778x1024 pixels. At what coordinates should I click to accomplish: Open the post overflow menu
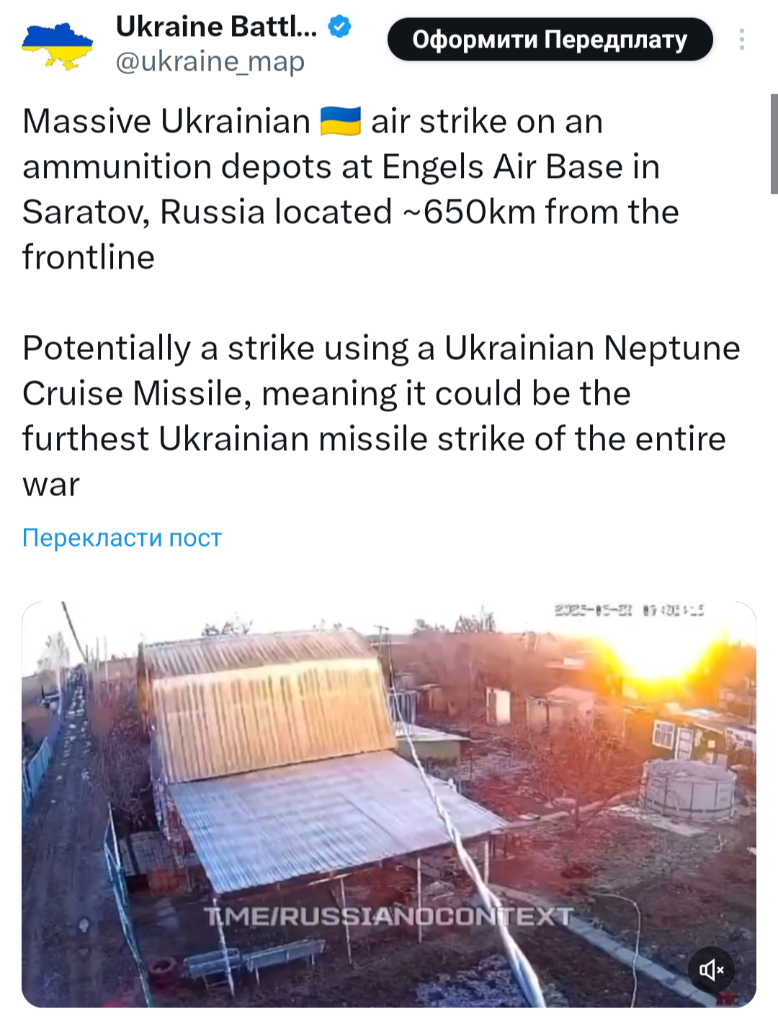[741, 40]
